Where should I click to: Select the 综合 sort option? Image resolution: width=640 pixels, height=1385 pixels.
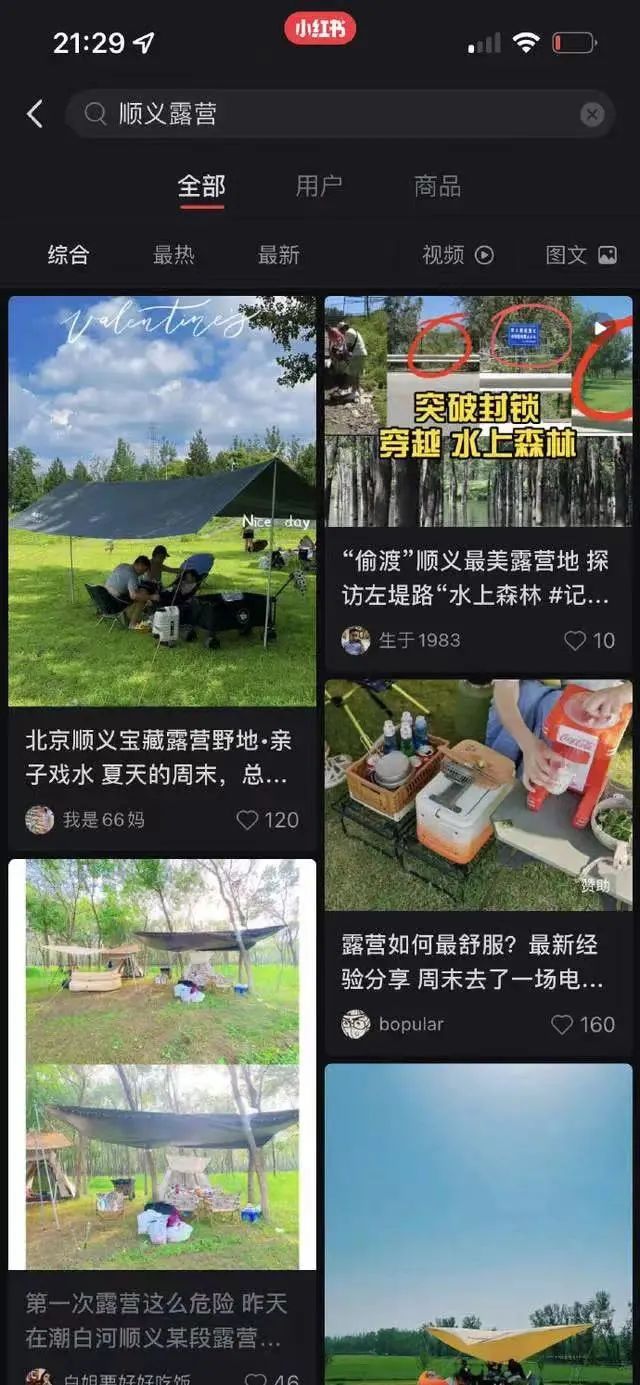pos(68,255)
